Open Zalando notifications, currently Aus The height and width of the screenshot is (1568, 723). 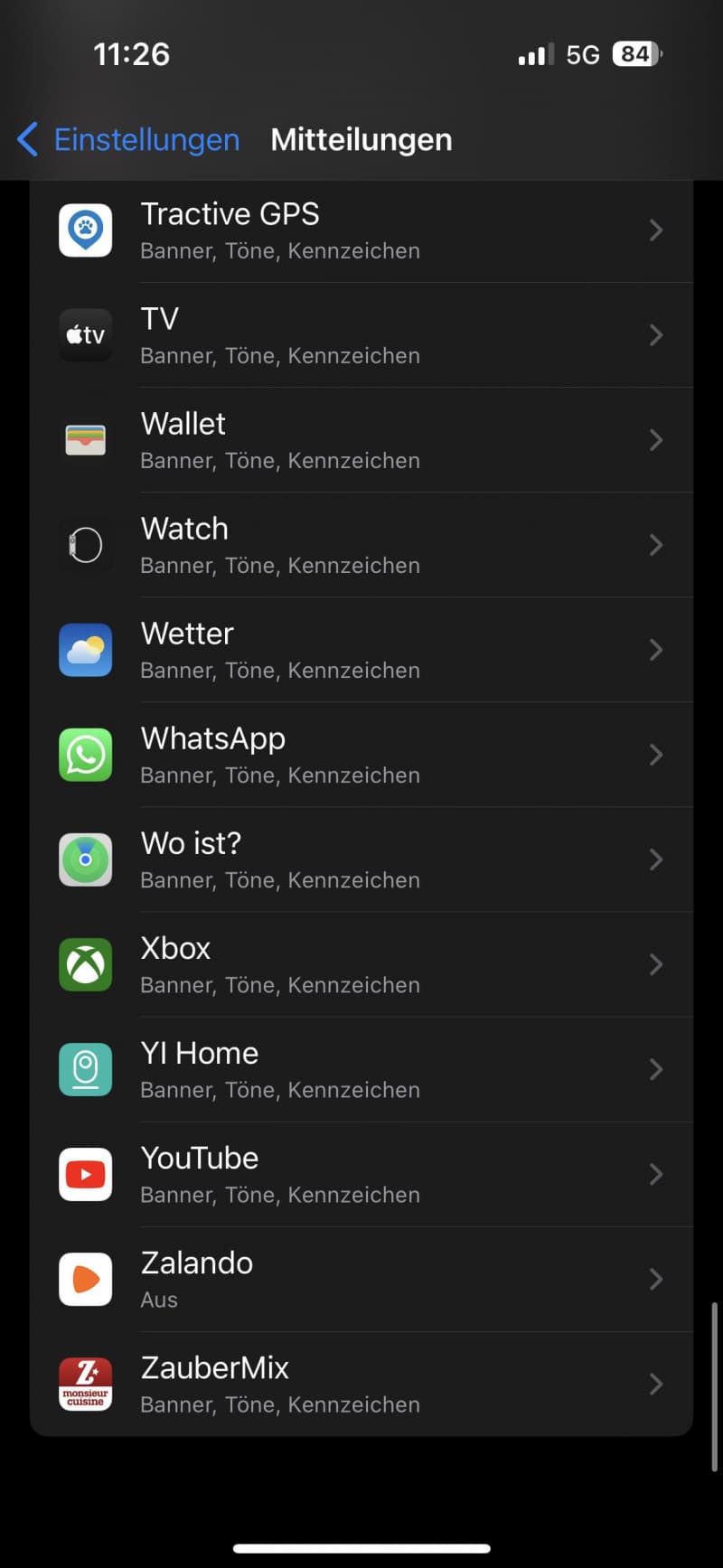pos(361,1279)
